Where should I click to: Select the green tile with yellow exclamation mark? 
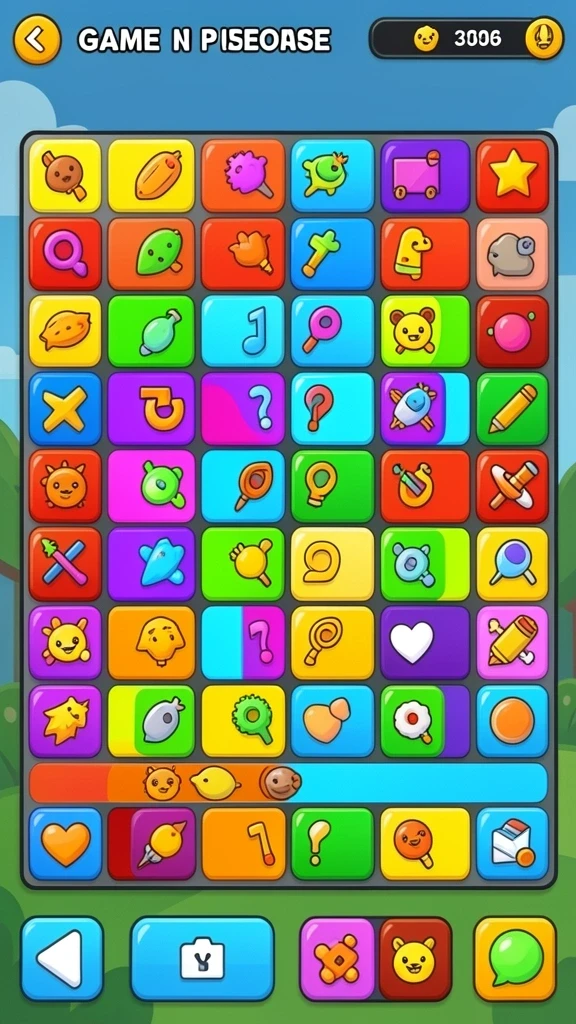pyautogui.click(x=332, y=844)
